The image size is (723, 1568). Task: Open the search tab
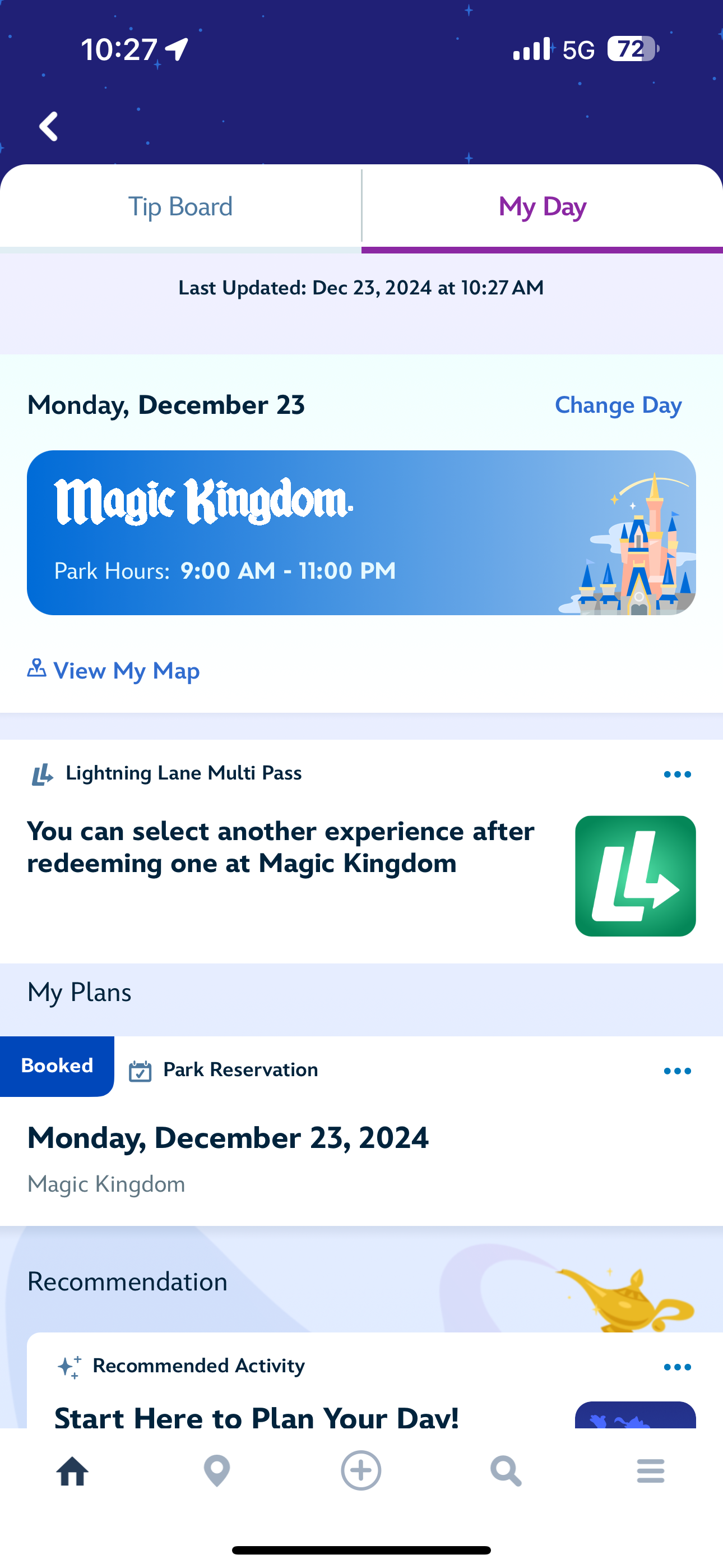point(506,1472)
